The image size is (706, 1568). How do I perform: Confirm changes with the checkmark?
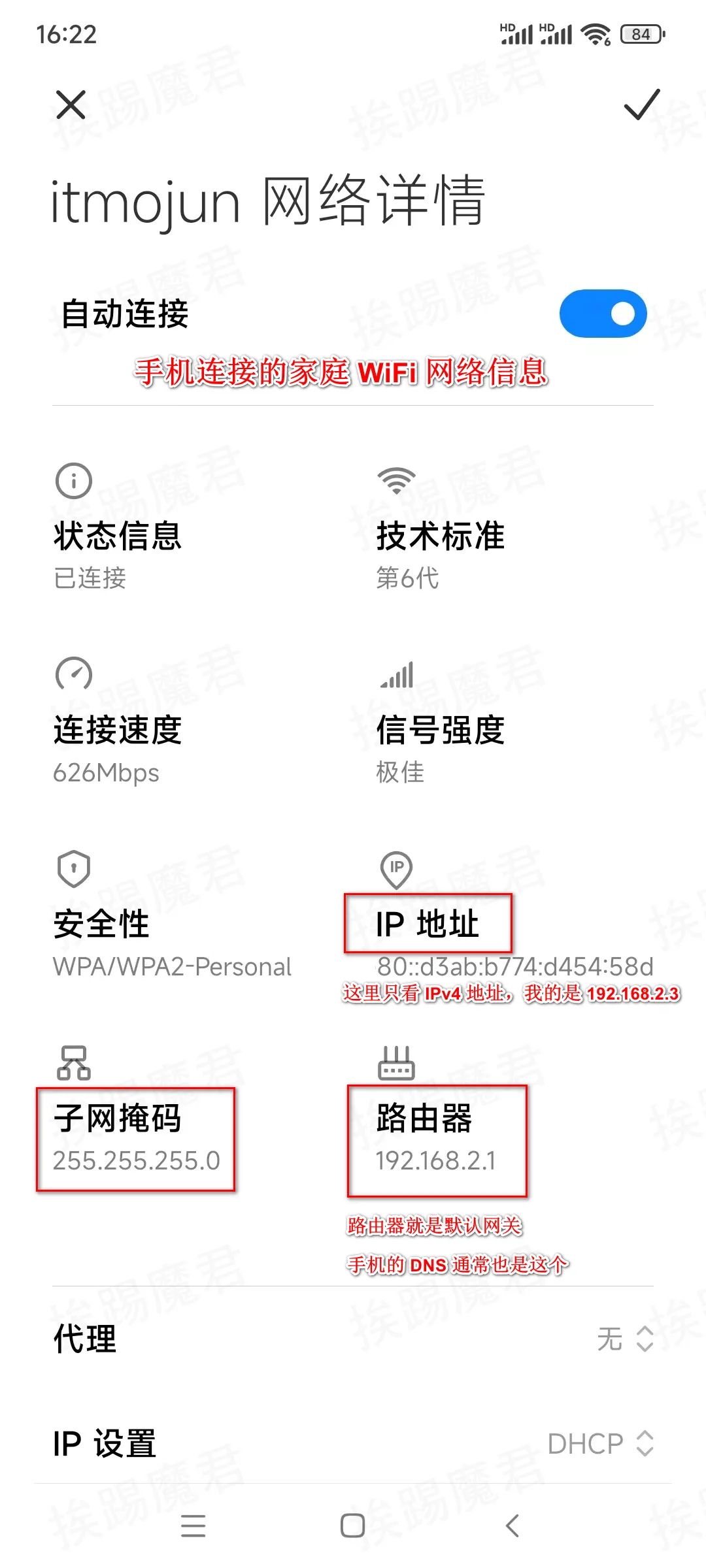click(x=641, y=105)
